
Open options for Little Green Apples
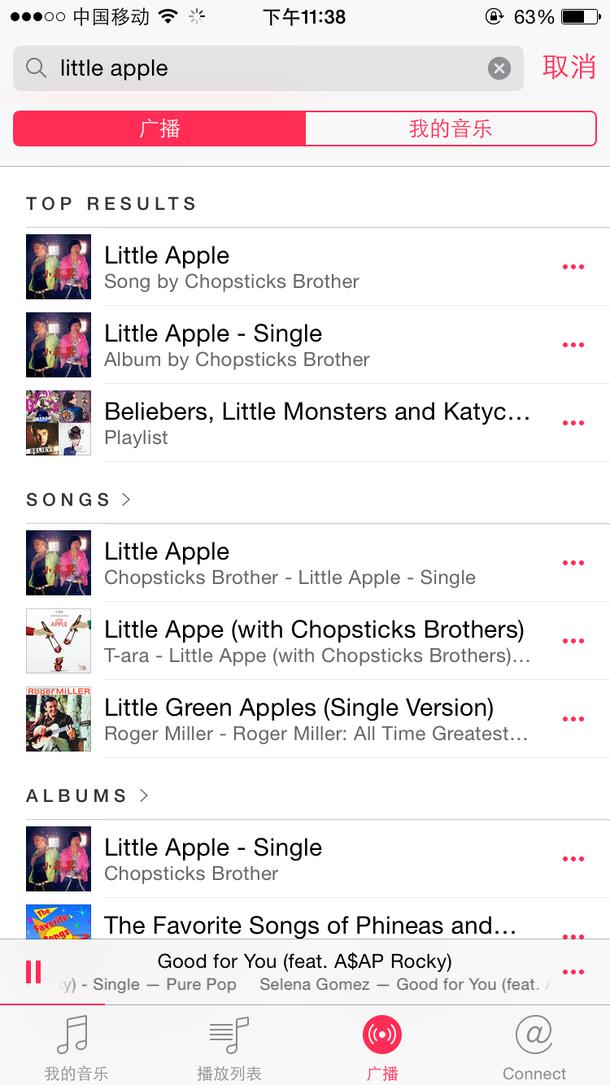573,719
